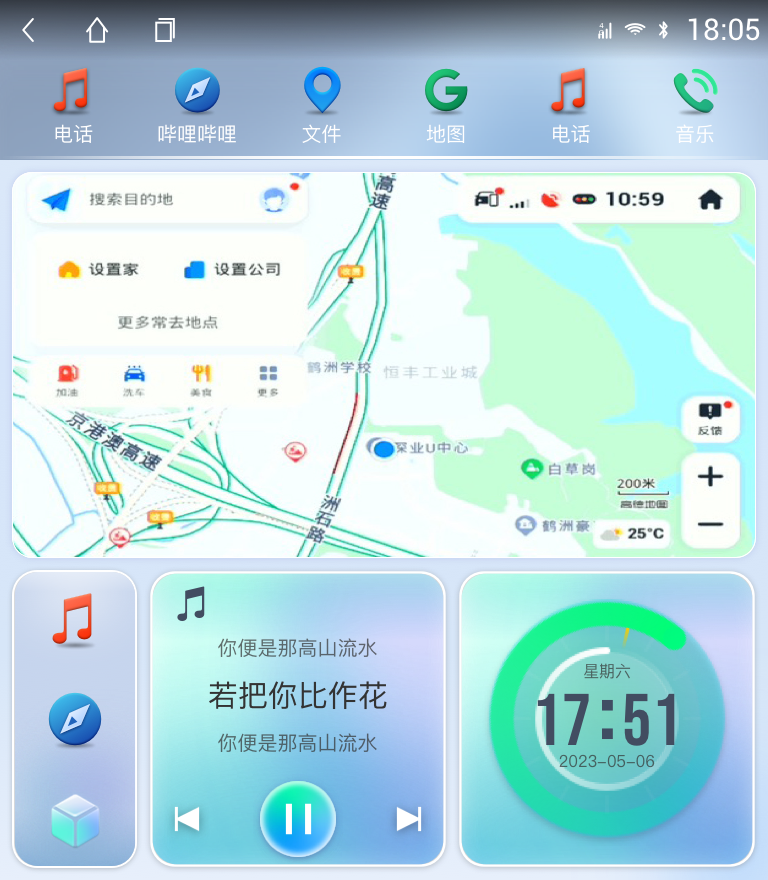Set the company address with 设置公司
This screenshot has height=880, width=768.
pyautogui.click(x=232, y=269)
